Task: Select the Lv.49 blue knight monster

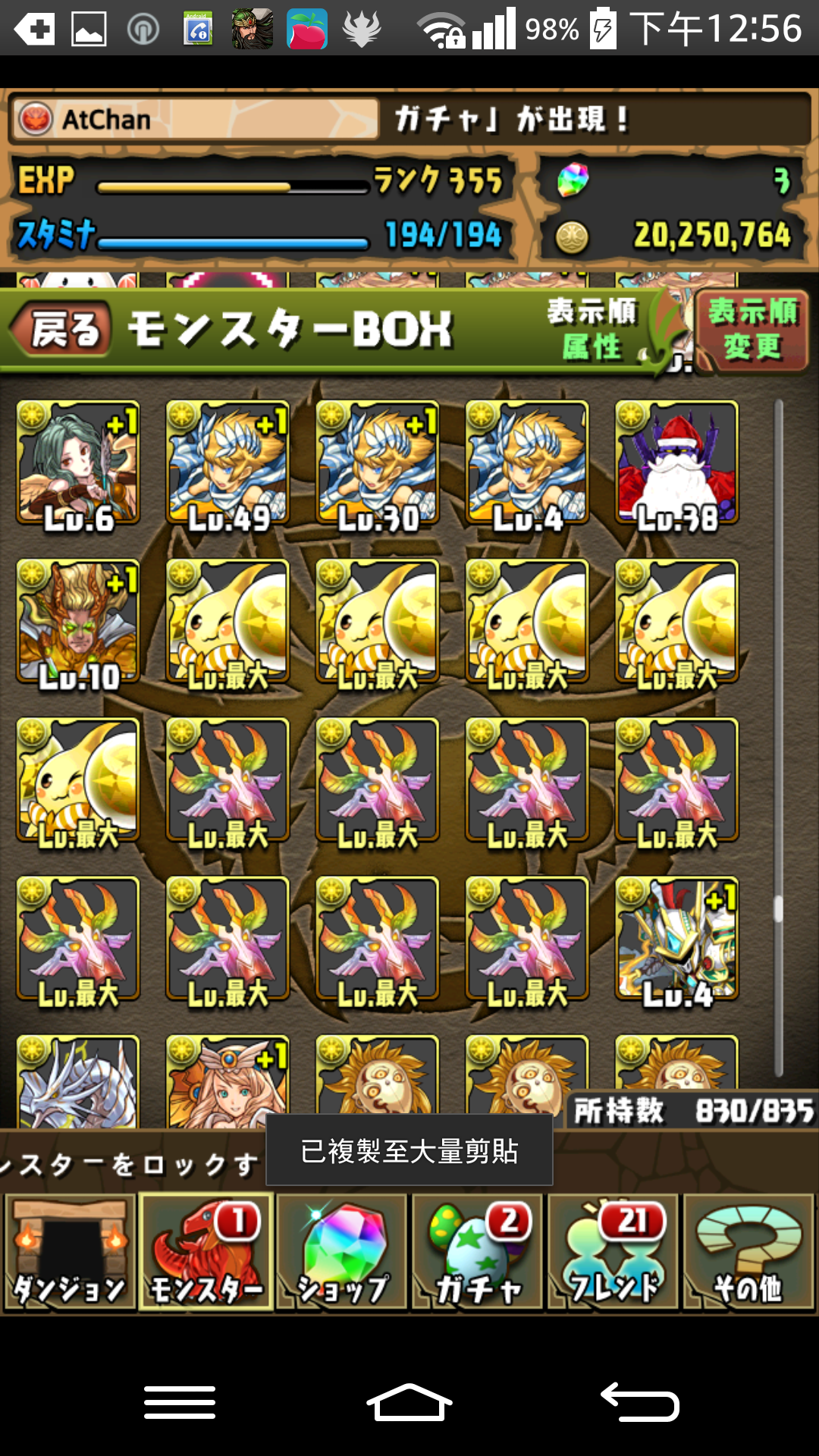Action: pyautogui.click(x=227, y=464)
